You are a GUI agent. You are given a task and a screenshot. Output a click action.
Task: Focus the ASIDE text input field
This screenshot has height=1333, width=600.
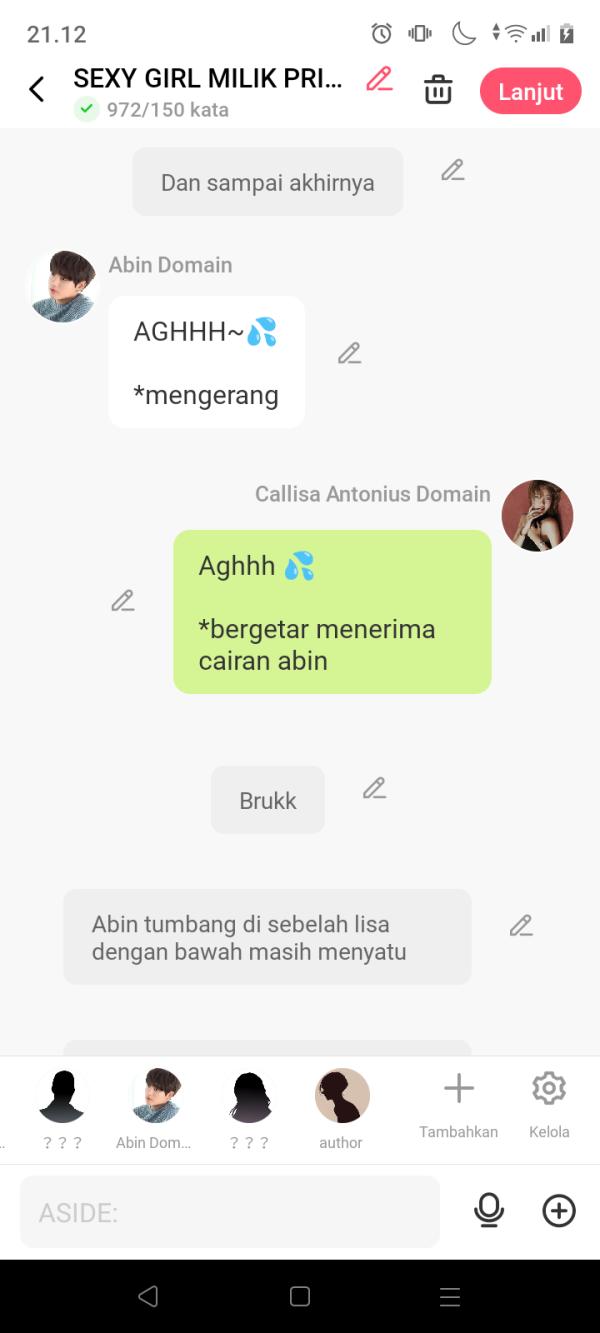pyautogui.click(x=230, y=1212)
